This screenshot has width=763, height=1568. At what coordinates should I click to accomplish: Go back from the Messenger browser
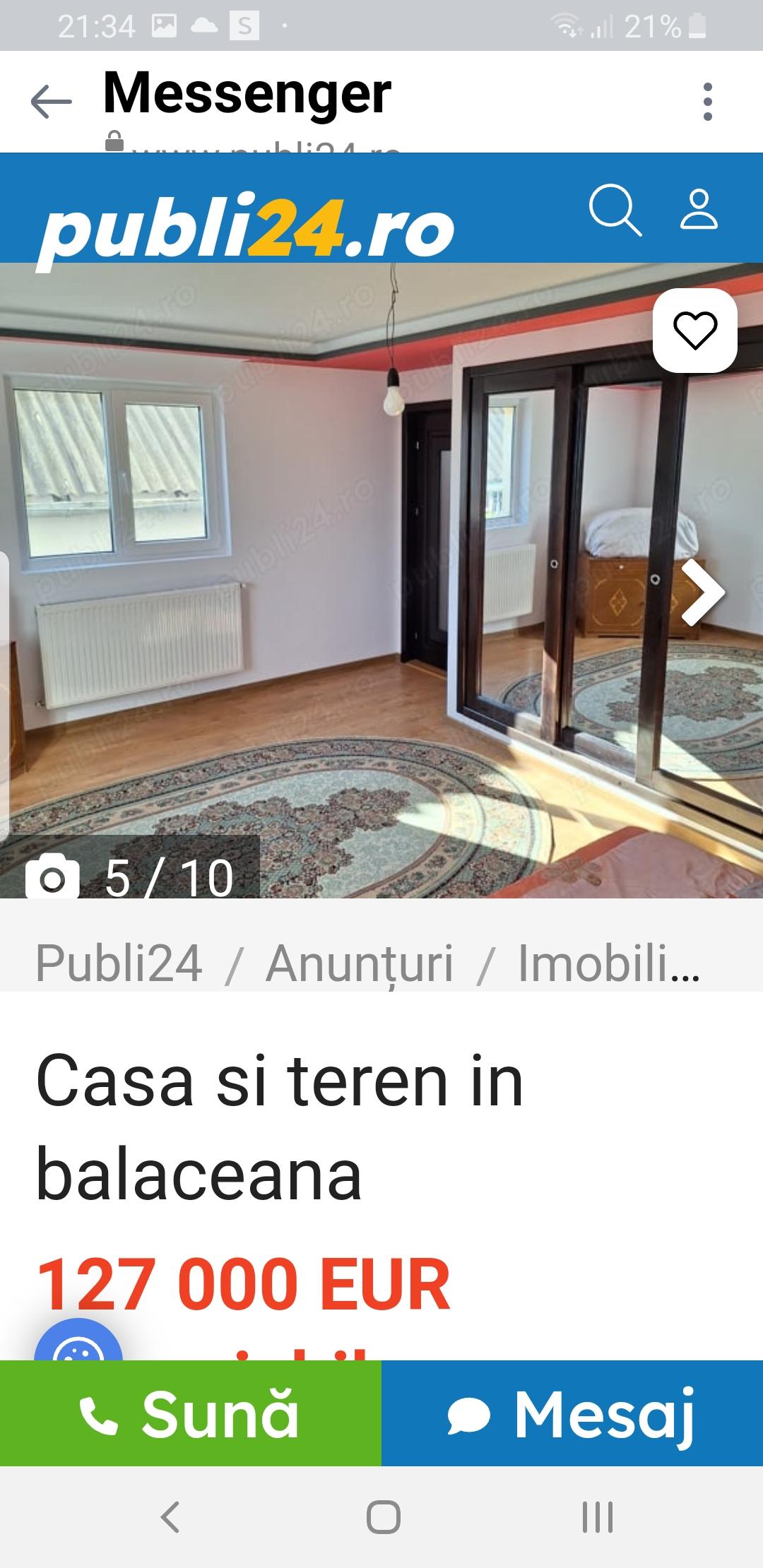pyautogui.click(x=52, y=102)
